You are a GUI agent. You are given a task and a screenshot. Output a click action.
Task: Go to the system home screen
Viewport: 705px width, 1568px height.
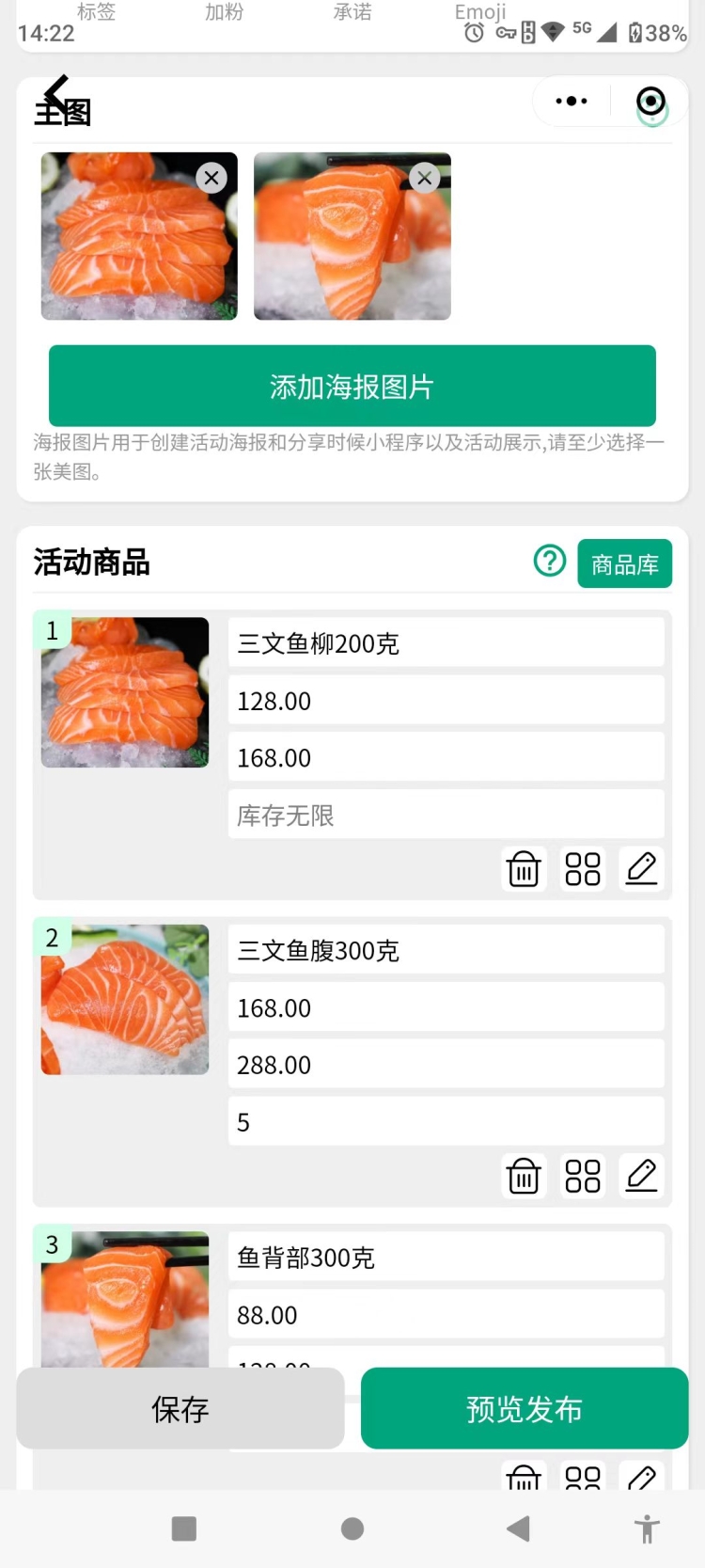coord(352,1528)
